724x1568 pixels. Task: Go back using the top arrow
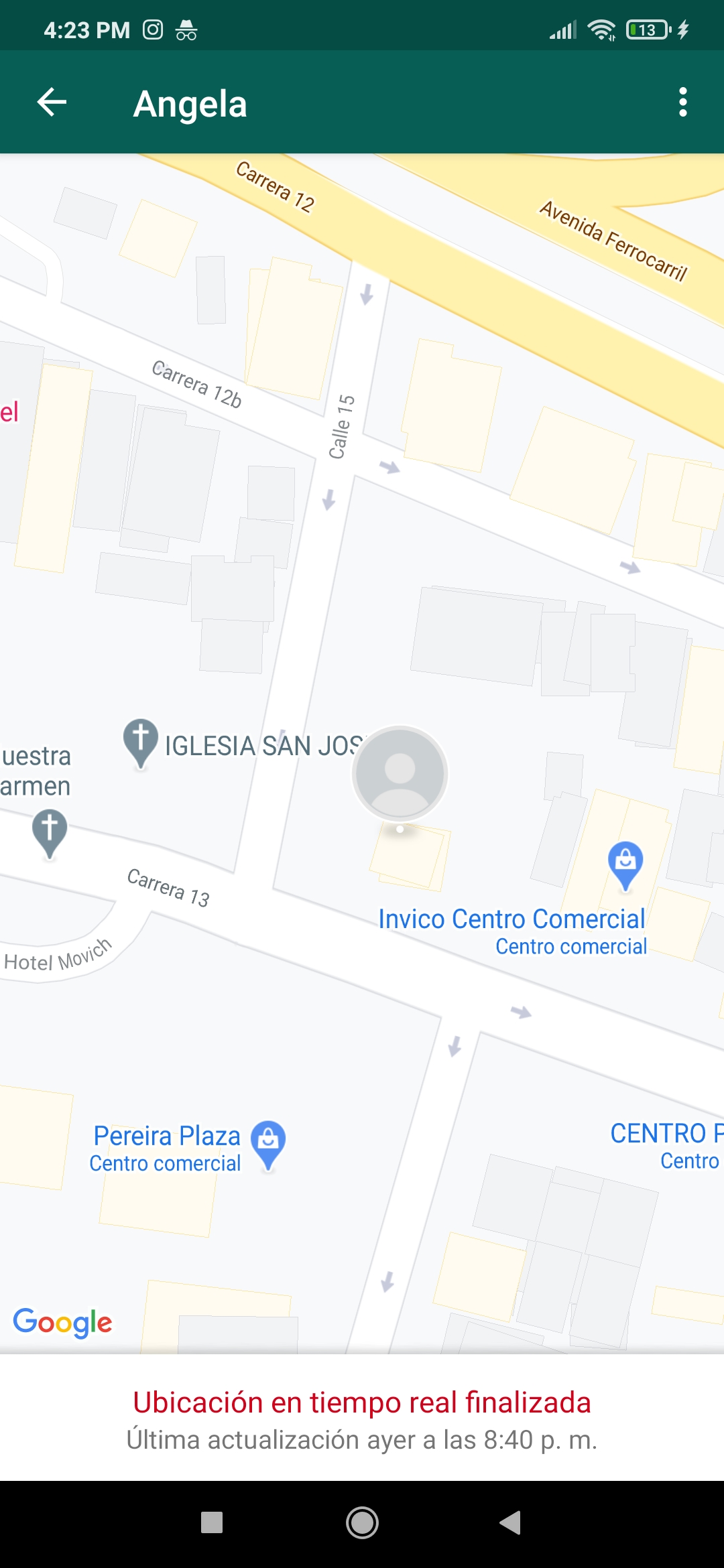point(52,103)
